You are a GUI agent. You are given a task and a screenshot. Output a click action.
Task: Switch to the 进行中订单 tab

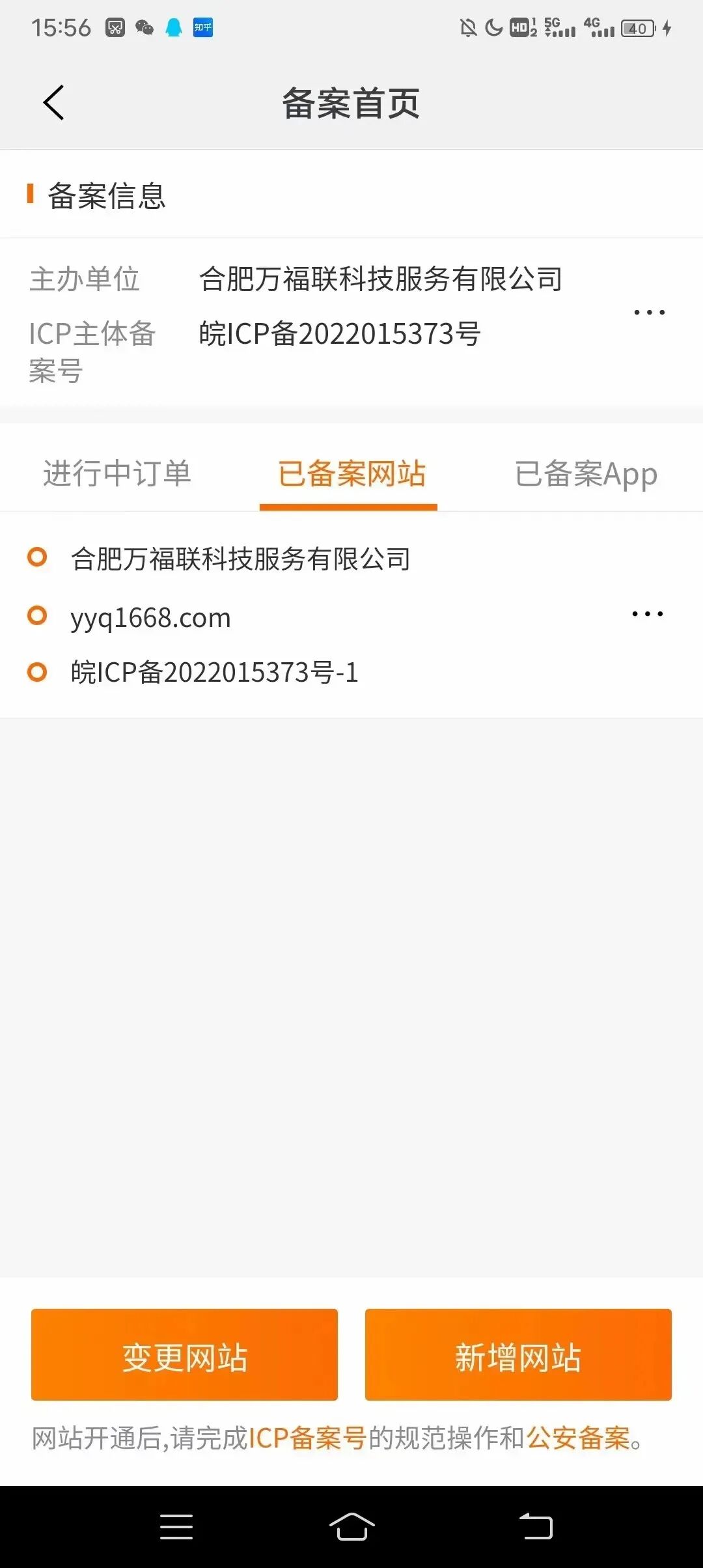tap(117, 473)
